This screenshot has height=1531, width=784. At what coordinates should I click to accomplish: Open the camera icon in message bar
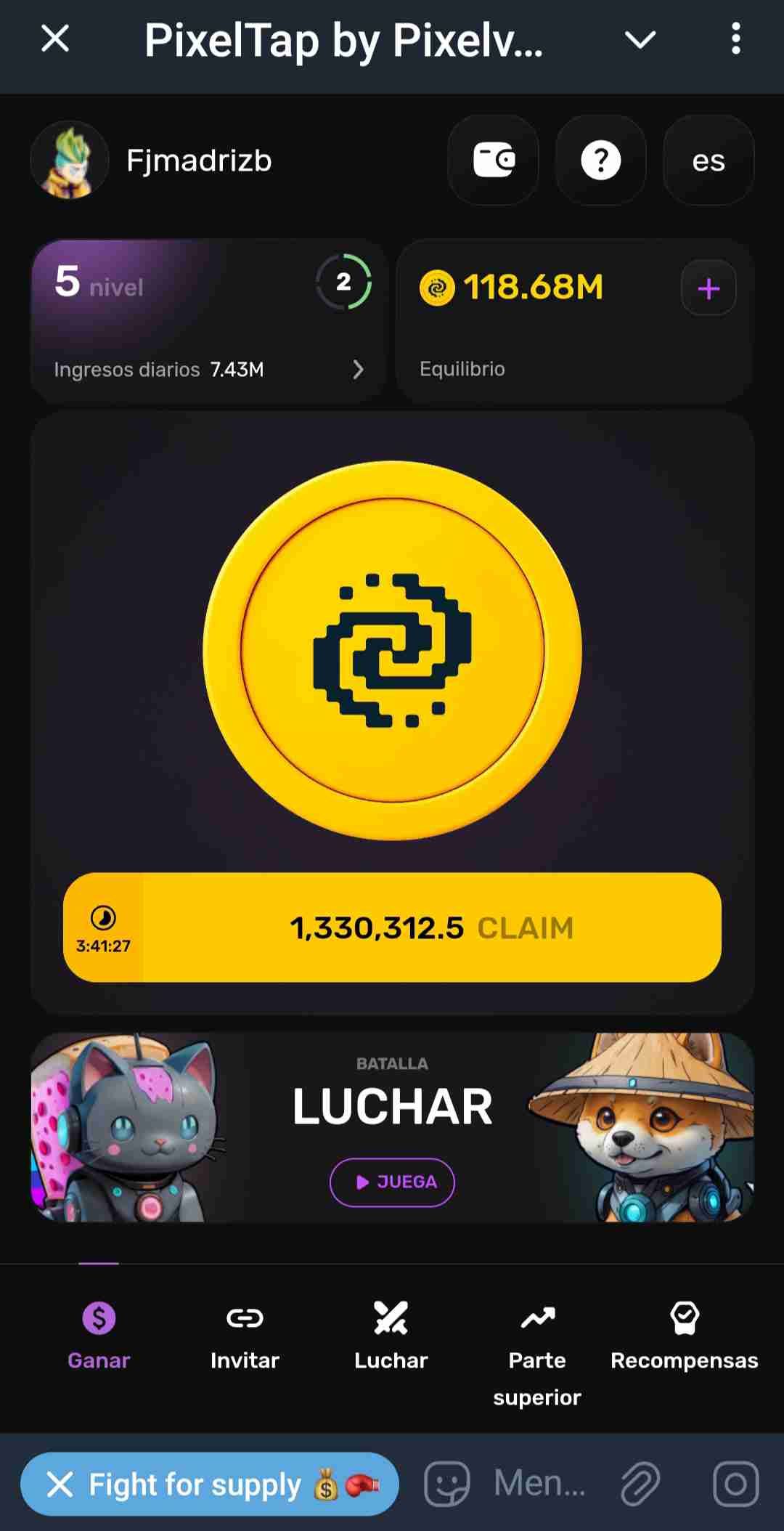(735, 1484)
